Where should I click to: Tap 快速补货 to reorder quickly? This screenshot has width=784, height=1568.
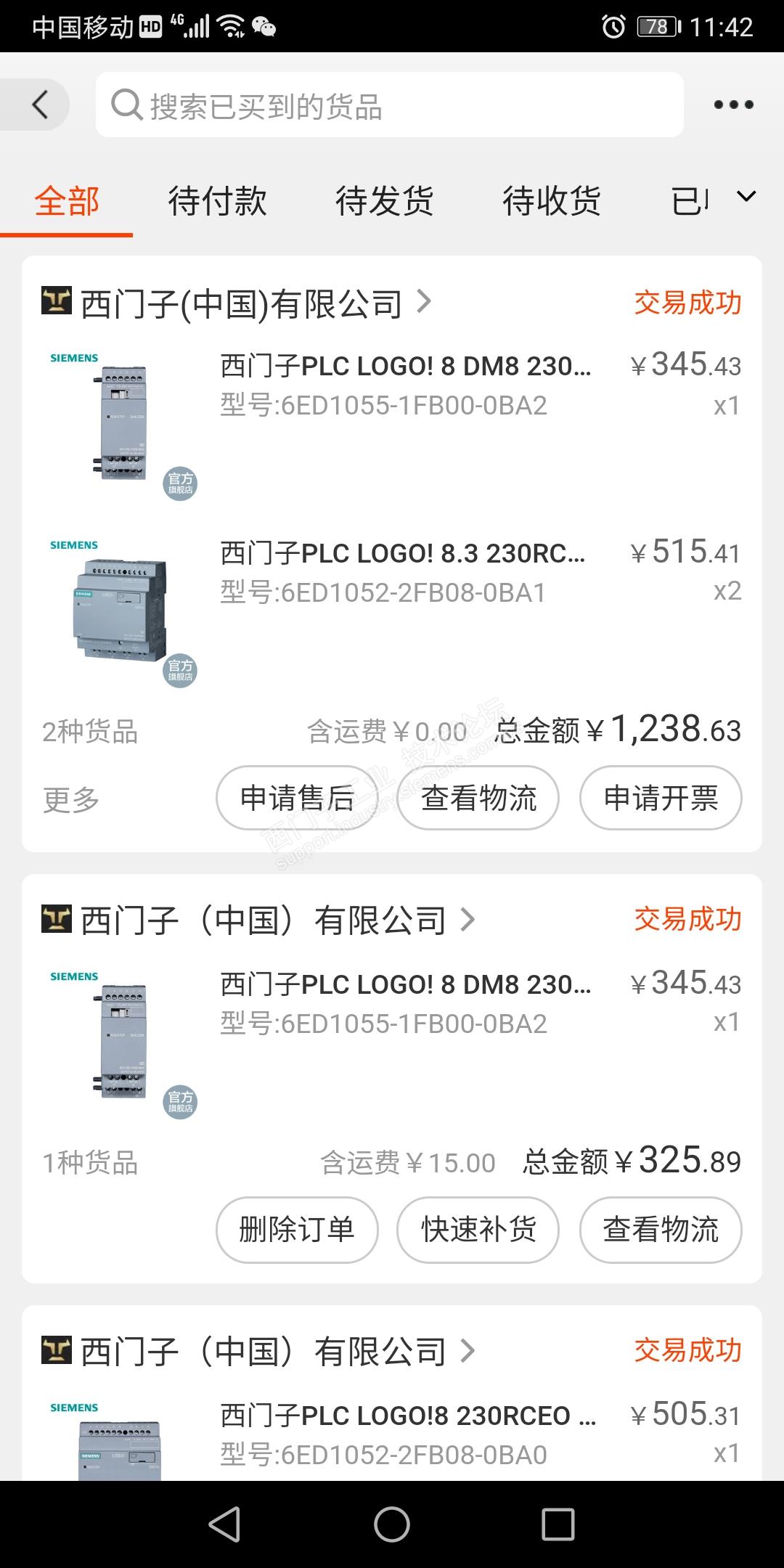pyautogui.click(x=478, y=1230)
